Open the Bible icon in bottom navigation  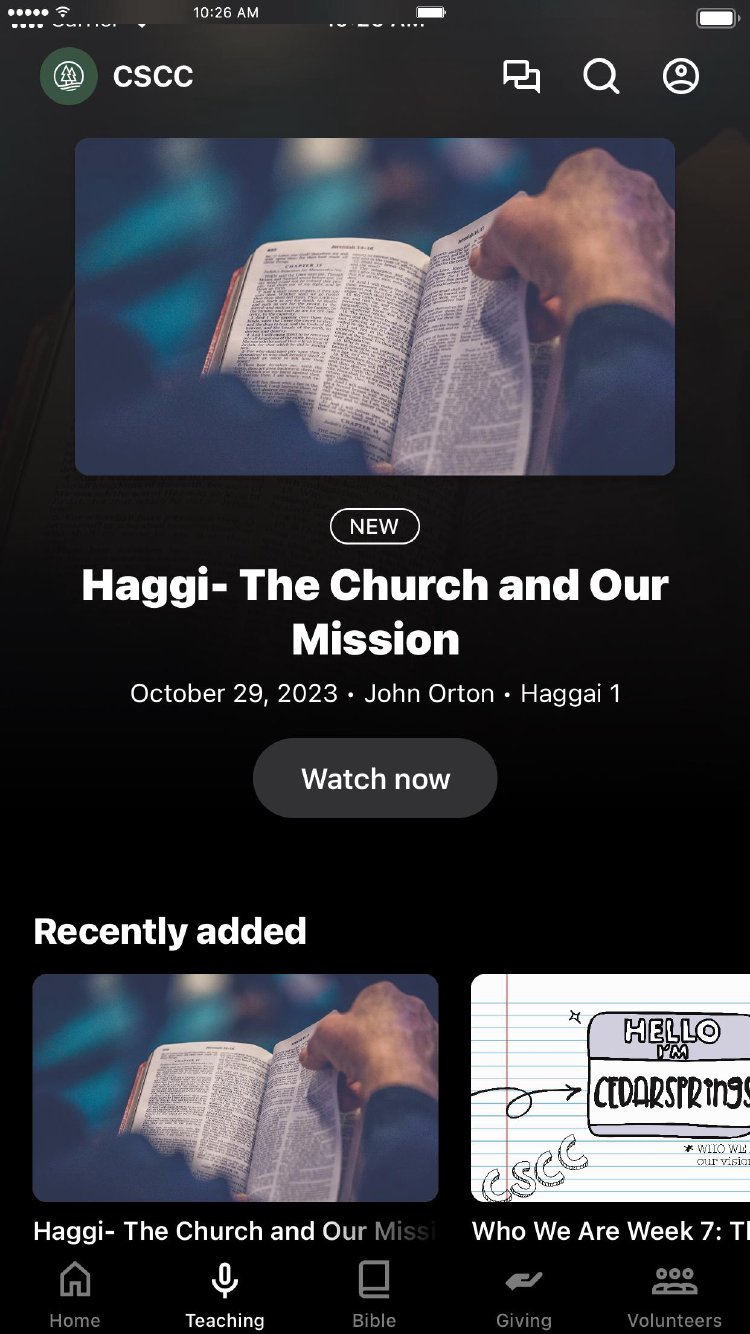pos(374,1279)
